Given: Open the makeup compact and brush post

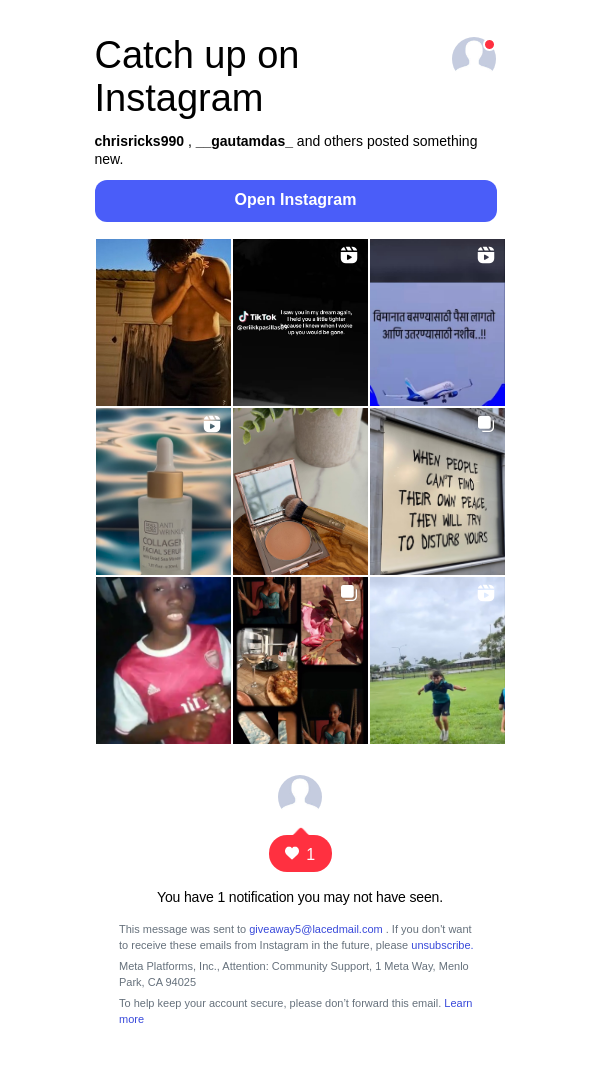Looking at the screenshot, I should [300, 491].
